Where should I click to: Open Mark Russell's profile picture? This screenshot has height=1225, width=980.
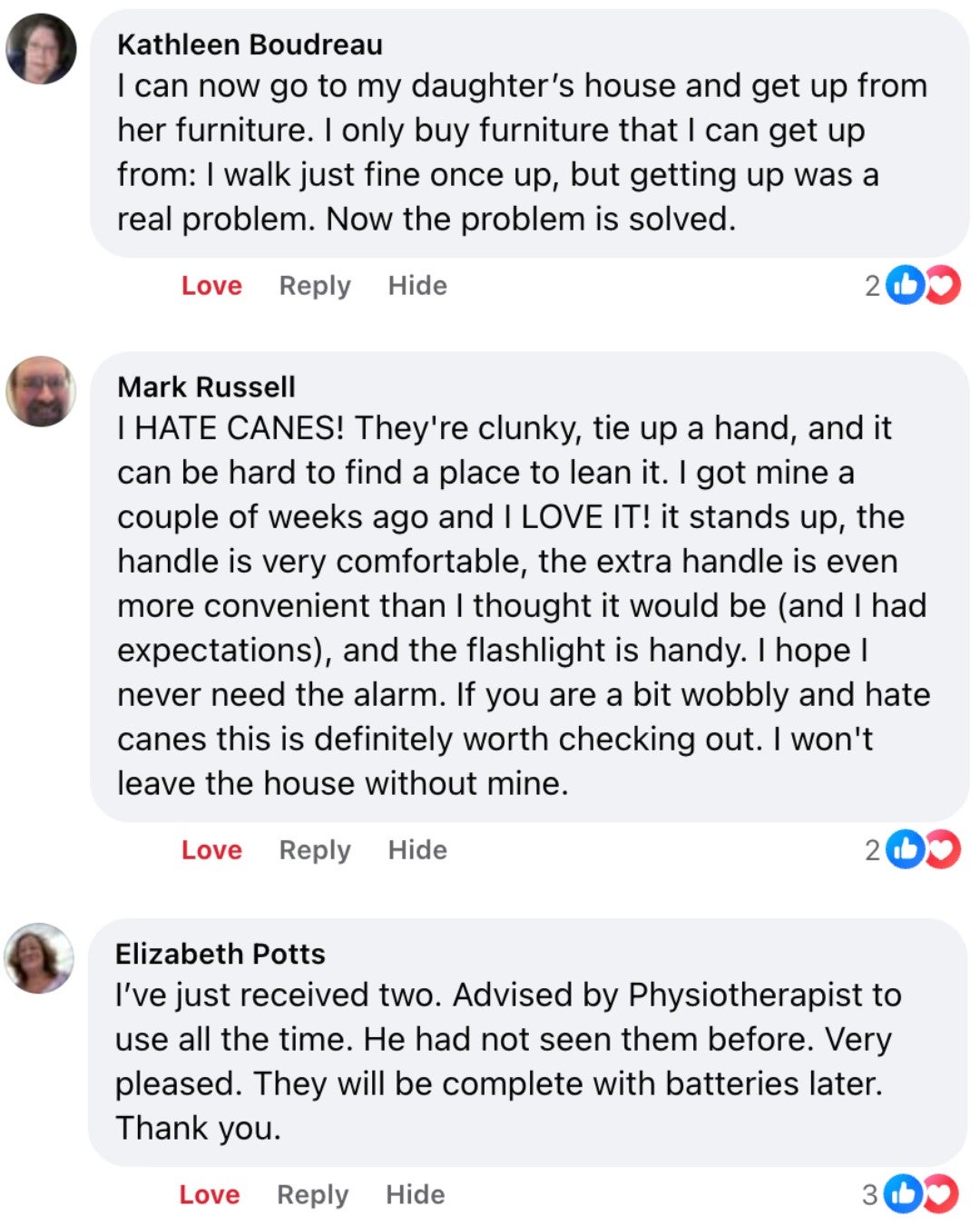coord(41,391)
